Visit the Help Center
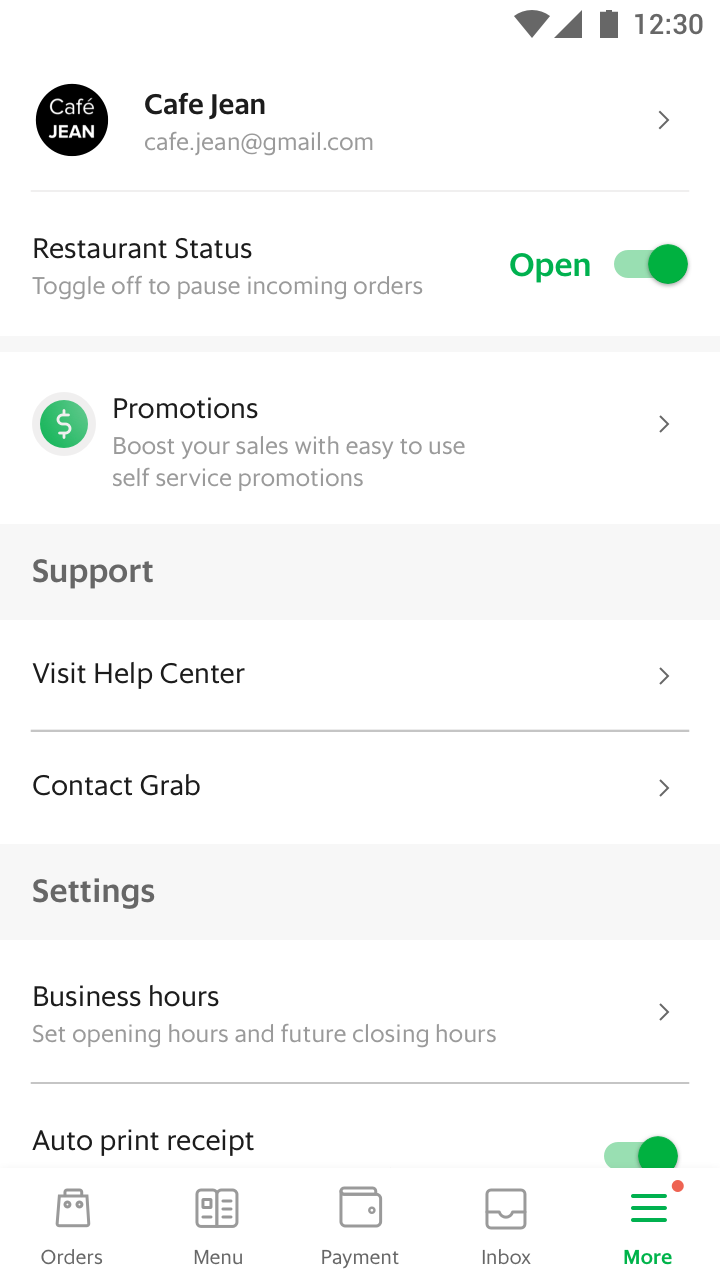Image resolution: width=720 pixels, height=1280 pixels. click(x=360, y=675)
